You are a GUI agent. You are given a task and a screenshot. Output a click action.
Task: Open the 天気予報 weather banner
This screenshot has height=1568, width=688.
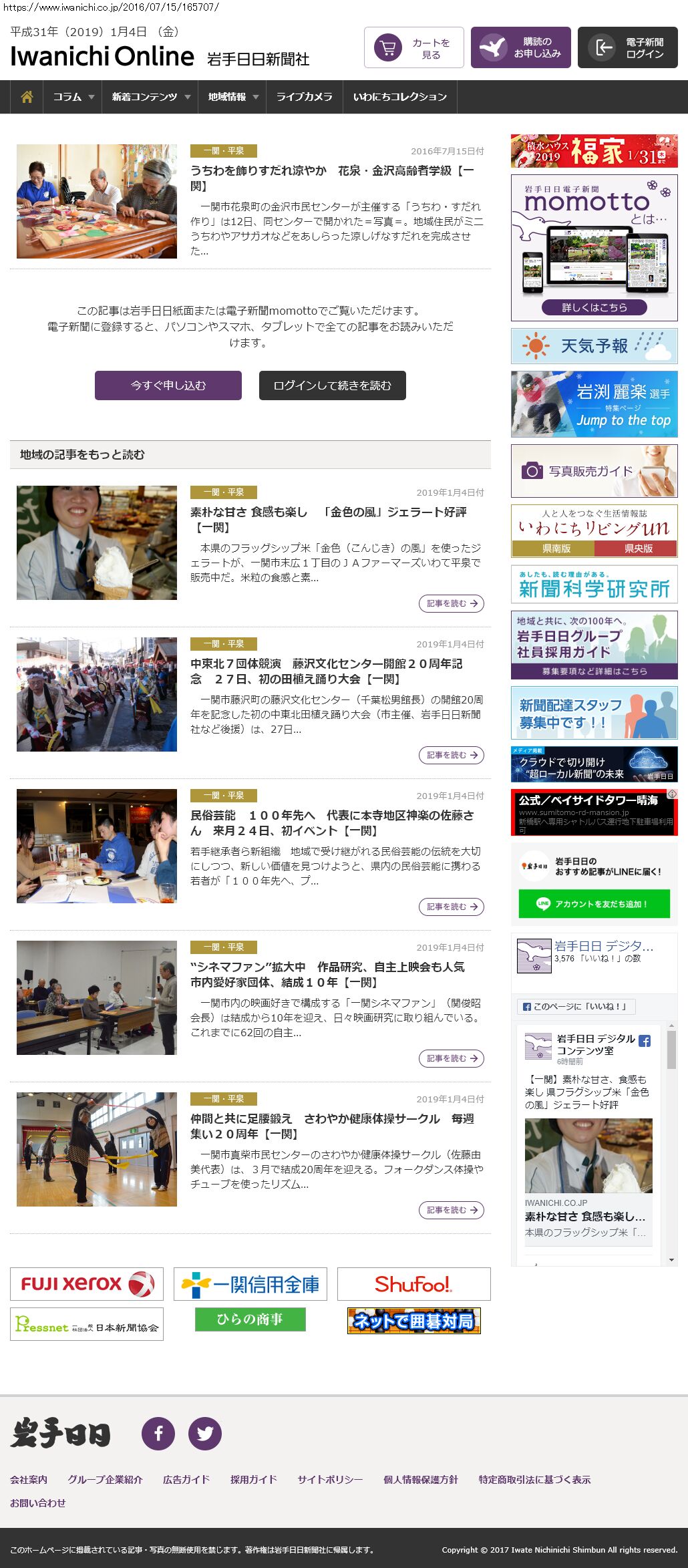click(594, 346)
